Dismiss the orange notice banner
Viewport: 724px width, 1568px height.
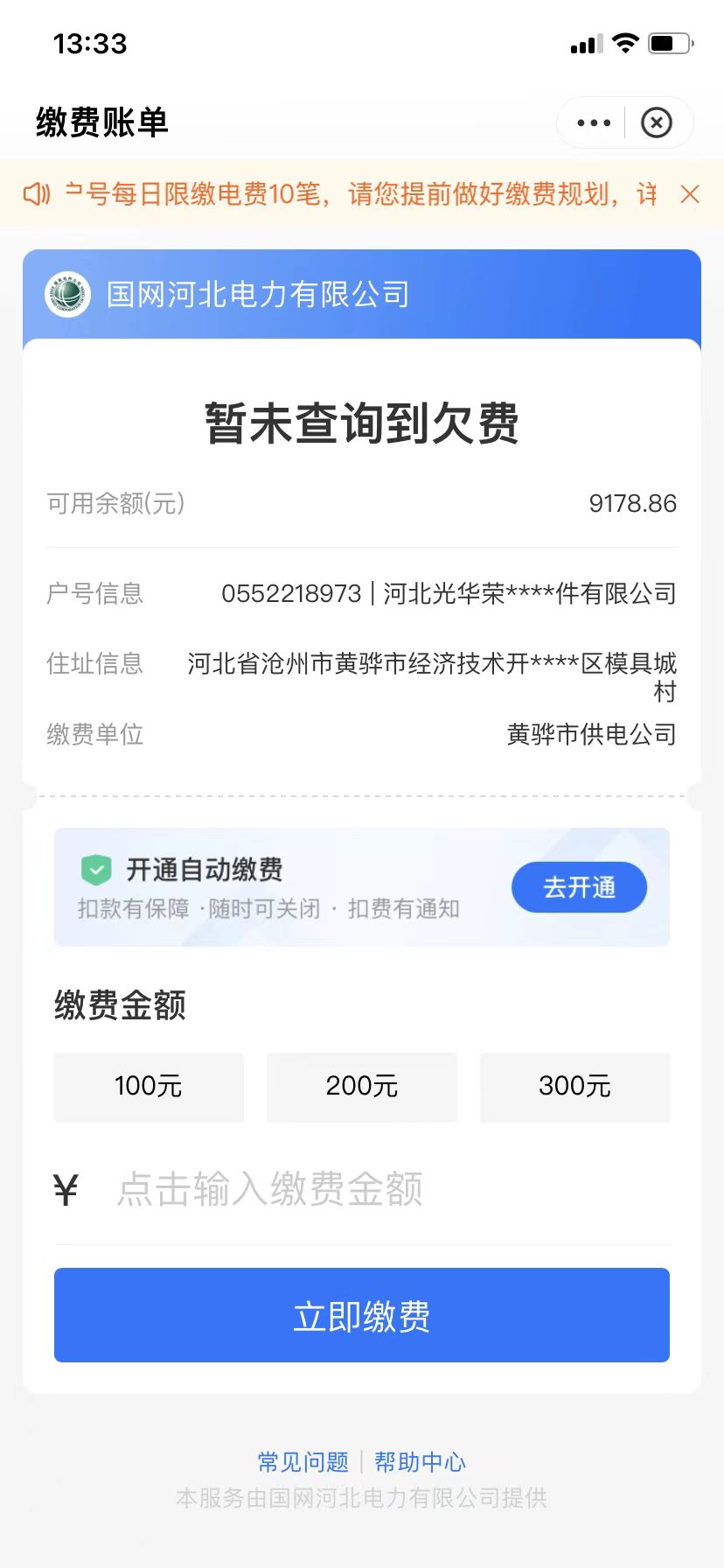pyautogui.click(x=690, y=194)
